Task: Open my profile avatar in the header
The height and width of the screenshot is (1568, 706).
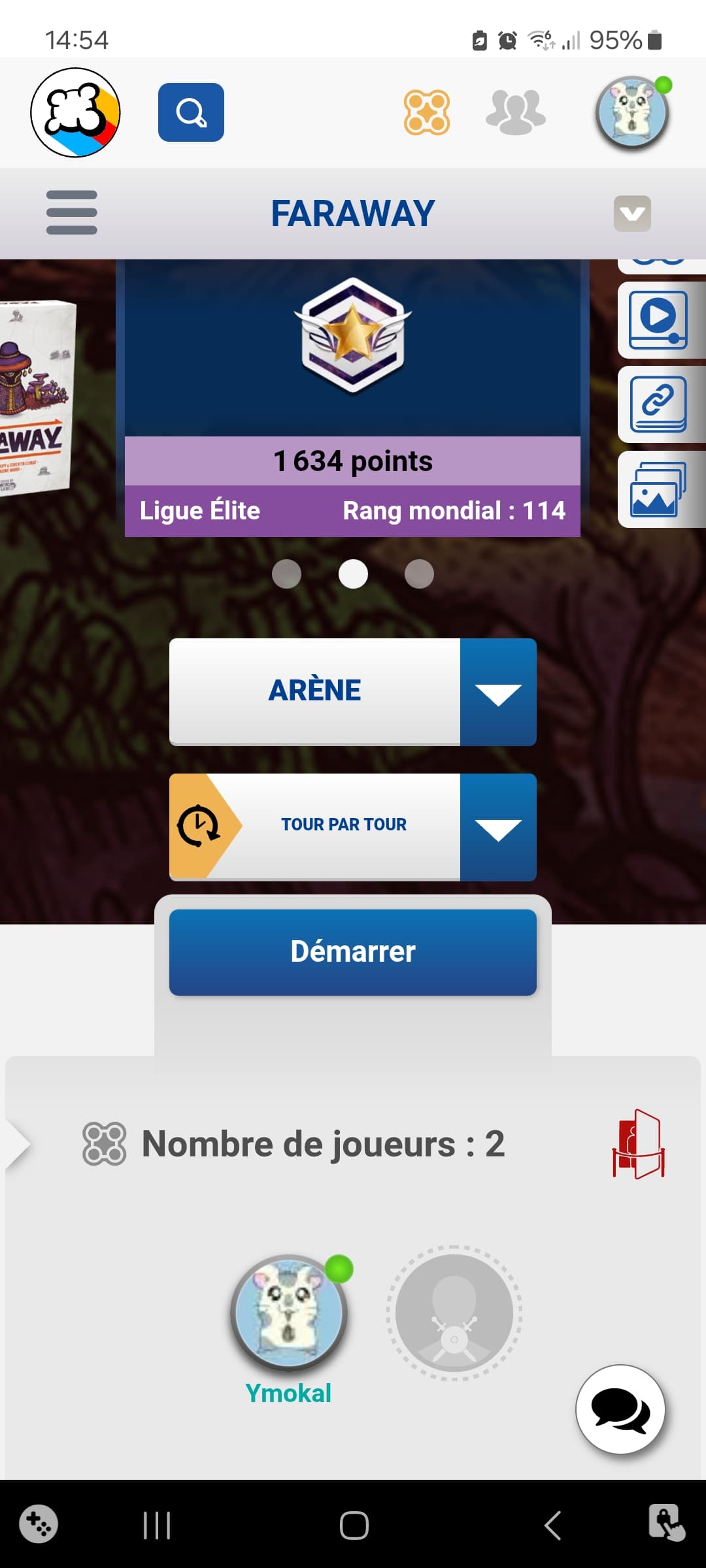Action: pyautogui.click(x=632, y=112)
